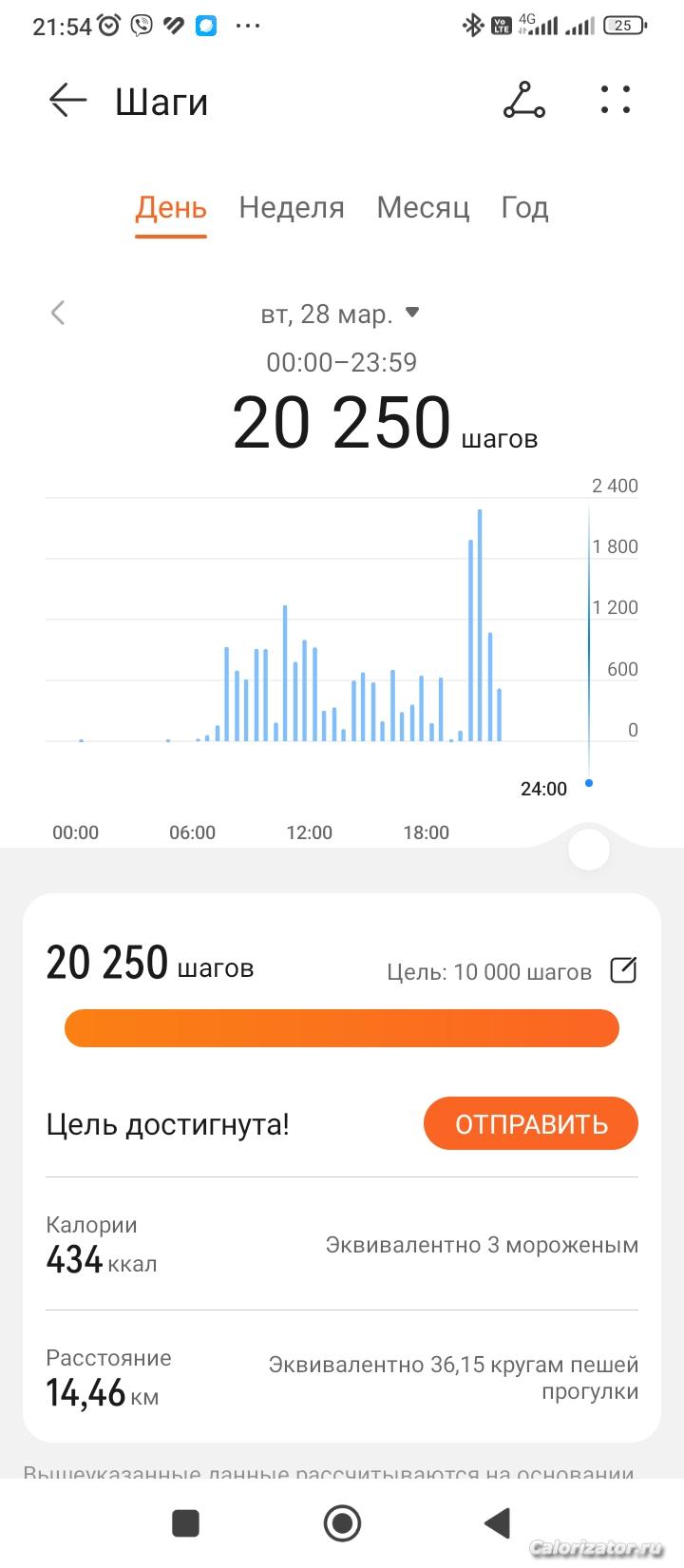The image size is (684, 1568).
Task: Open the route share icon
Action: pyautogui.click(x=523, y=100)
